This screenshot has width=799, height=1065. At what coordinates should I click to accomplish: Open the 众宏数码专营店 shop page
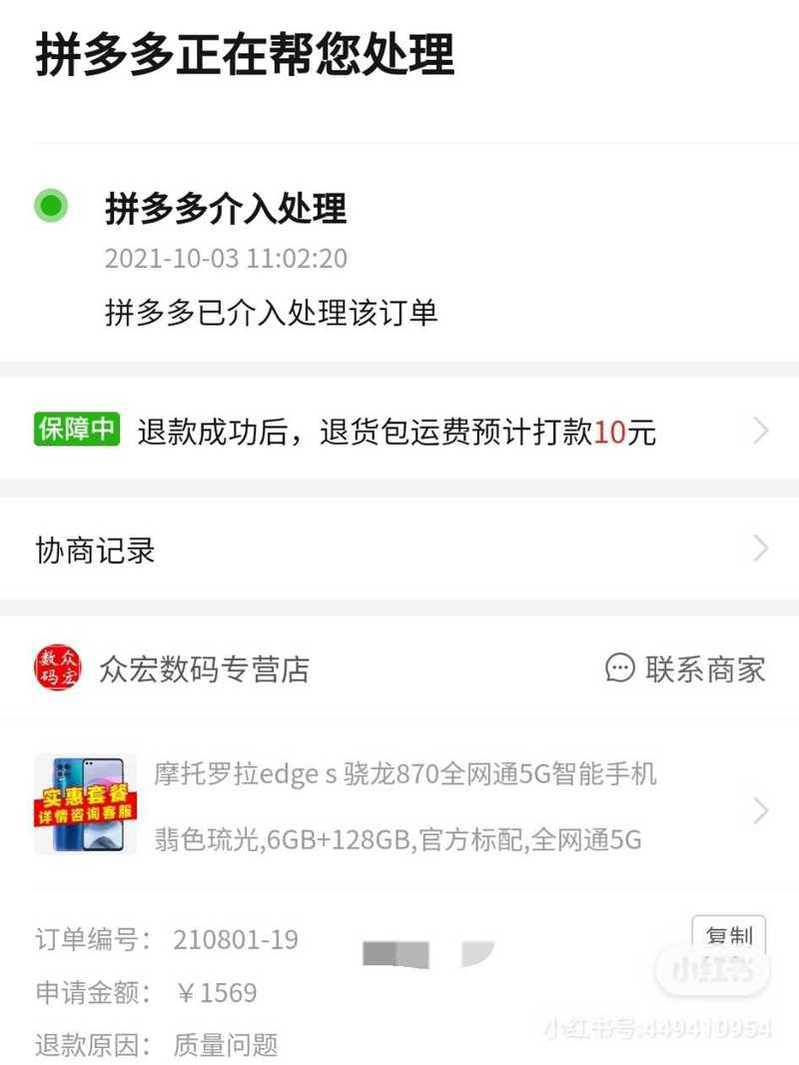coord(203,669)
